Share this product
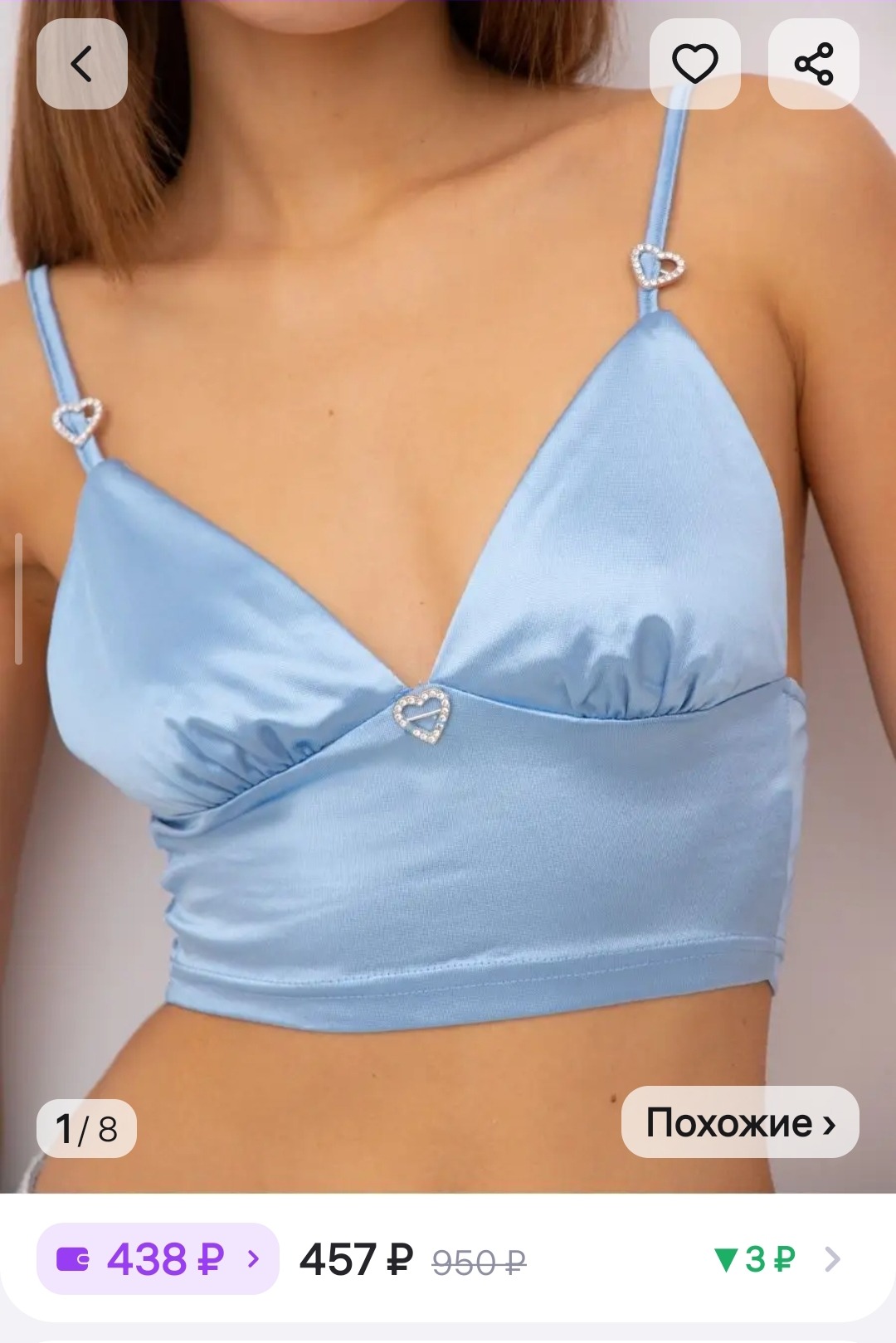Image resolution: width=896 pixels, height=1343 pixels. coord(813,64)
